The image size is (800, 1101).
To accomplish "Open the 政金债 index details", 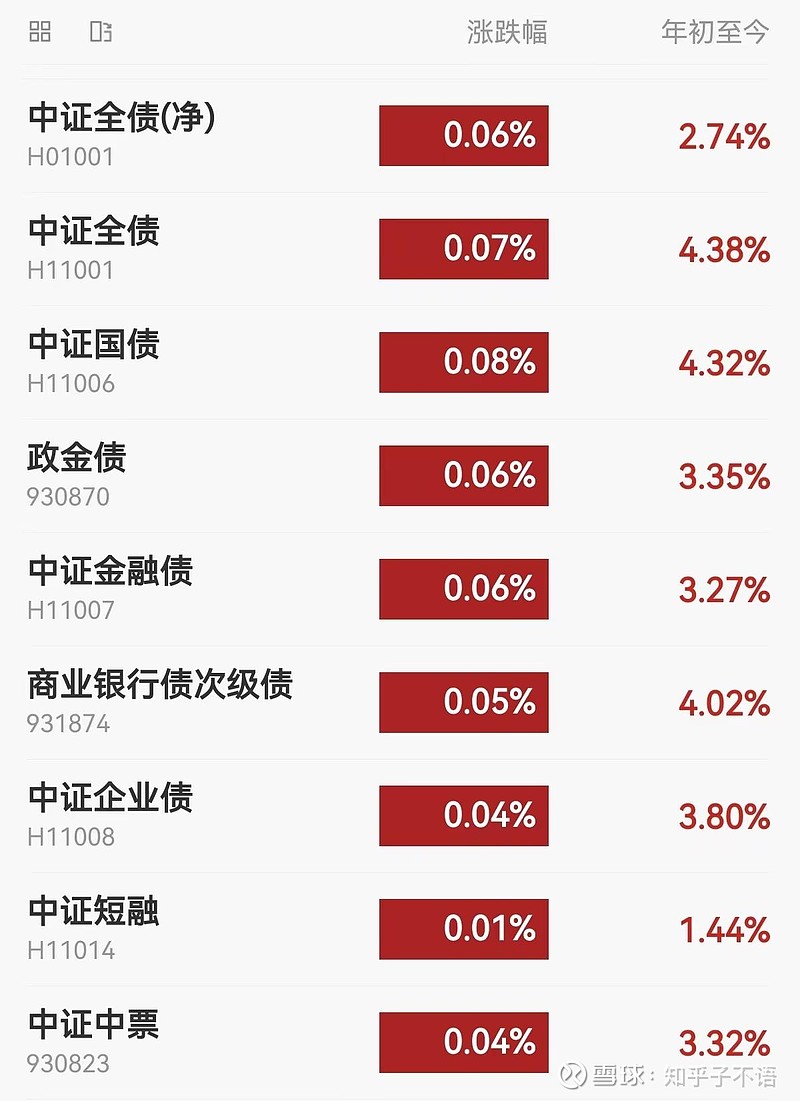I will (76, 458).
